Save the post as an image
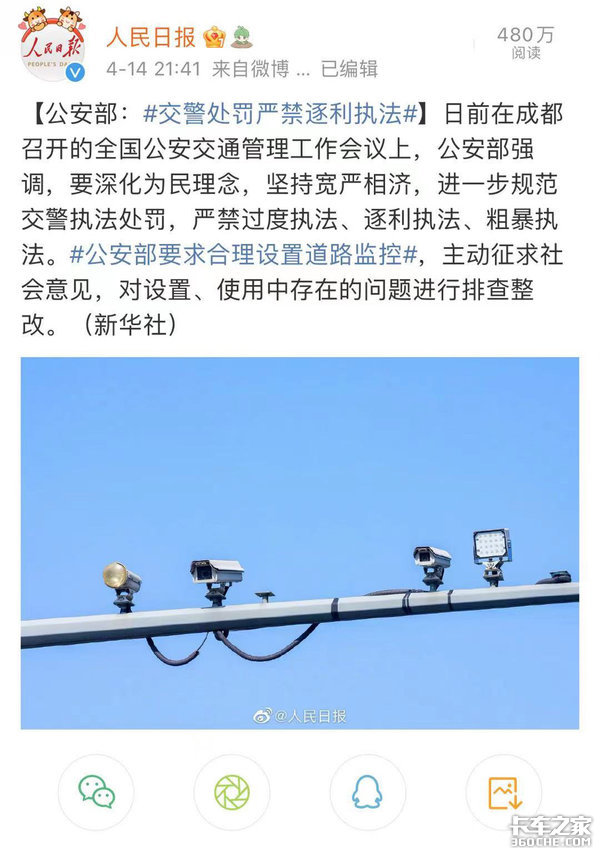 tap(503, 792)
